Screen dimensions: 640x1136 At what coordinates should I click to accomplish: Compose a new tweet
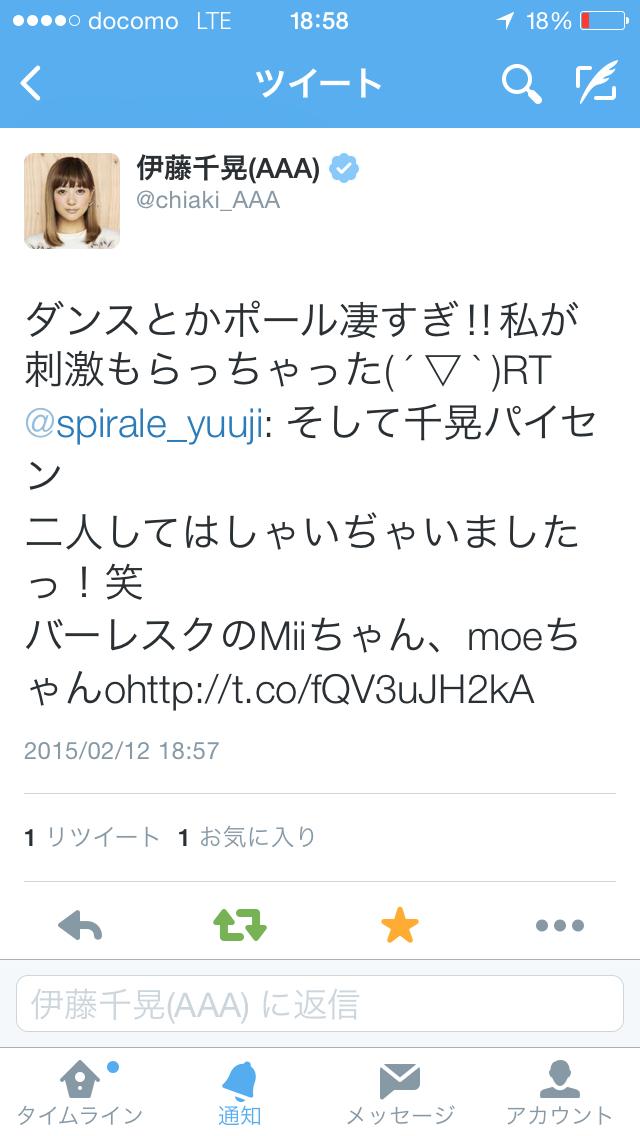pyautogui.click(x=596, y=83)
